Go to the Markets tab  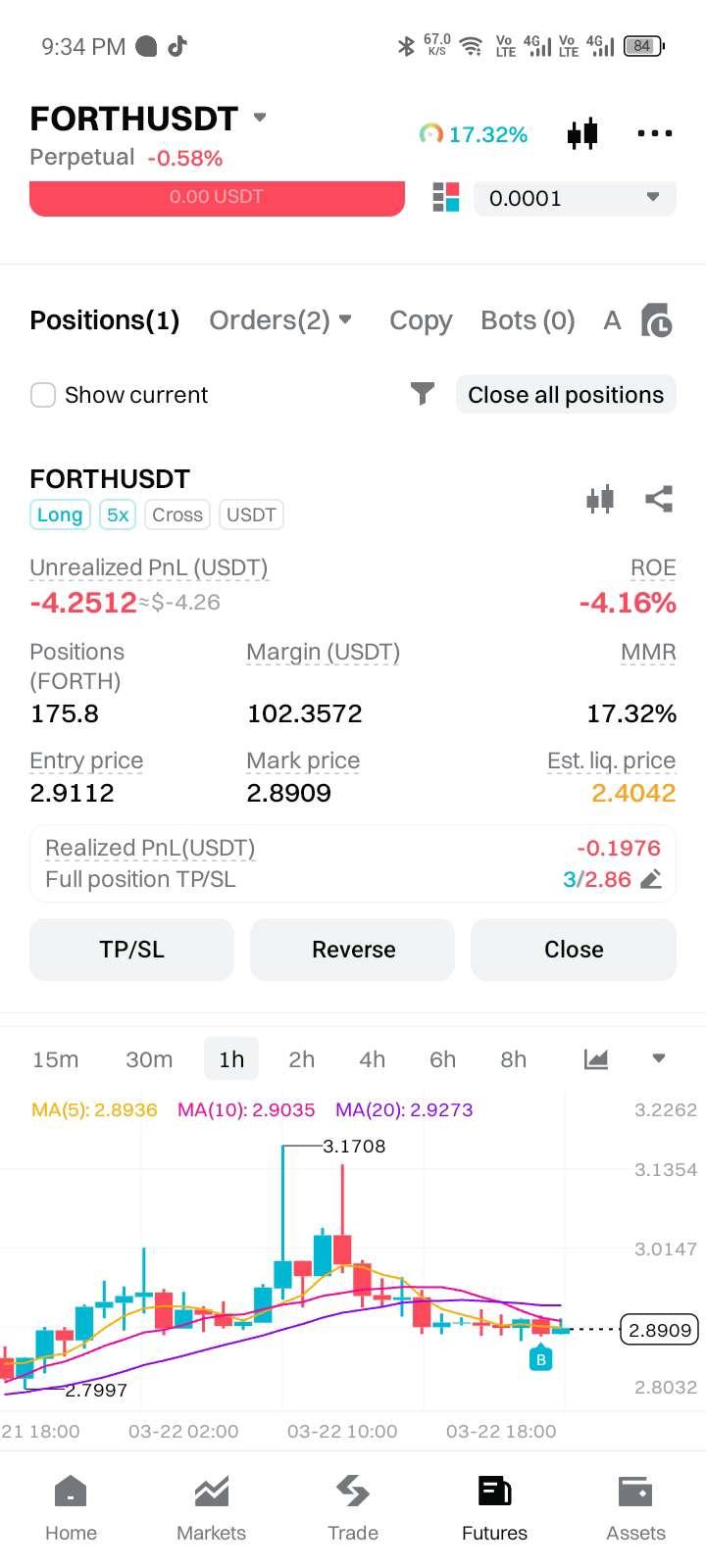click(x=211, y=1509)
